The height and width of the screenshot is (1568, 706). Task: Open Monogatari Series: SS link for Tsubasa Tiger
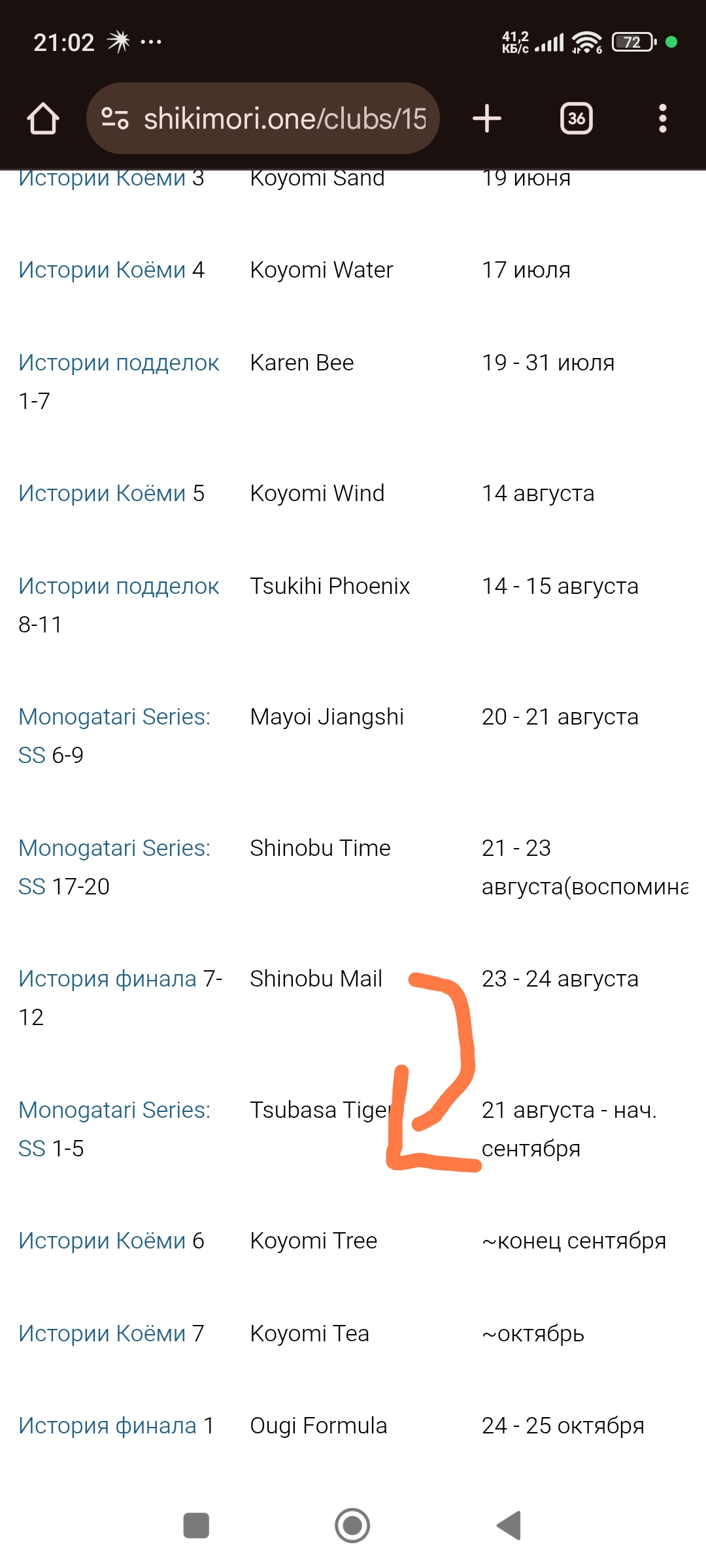tap(114, 1129)
